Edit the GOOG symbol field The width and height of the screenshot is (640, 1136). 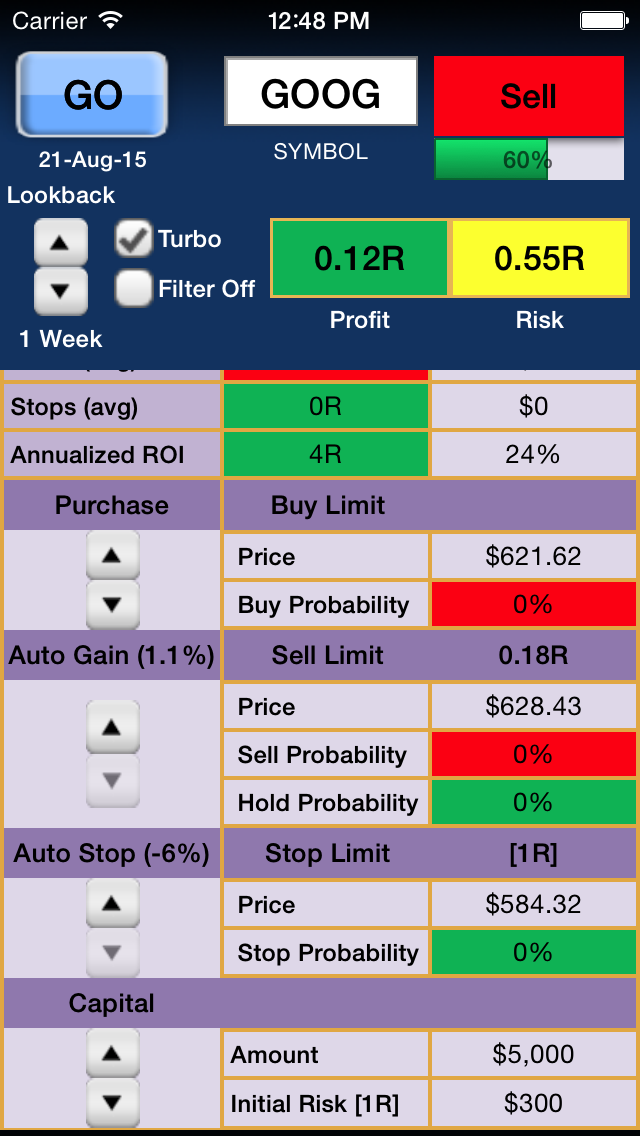pos(321,91)
